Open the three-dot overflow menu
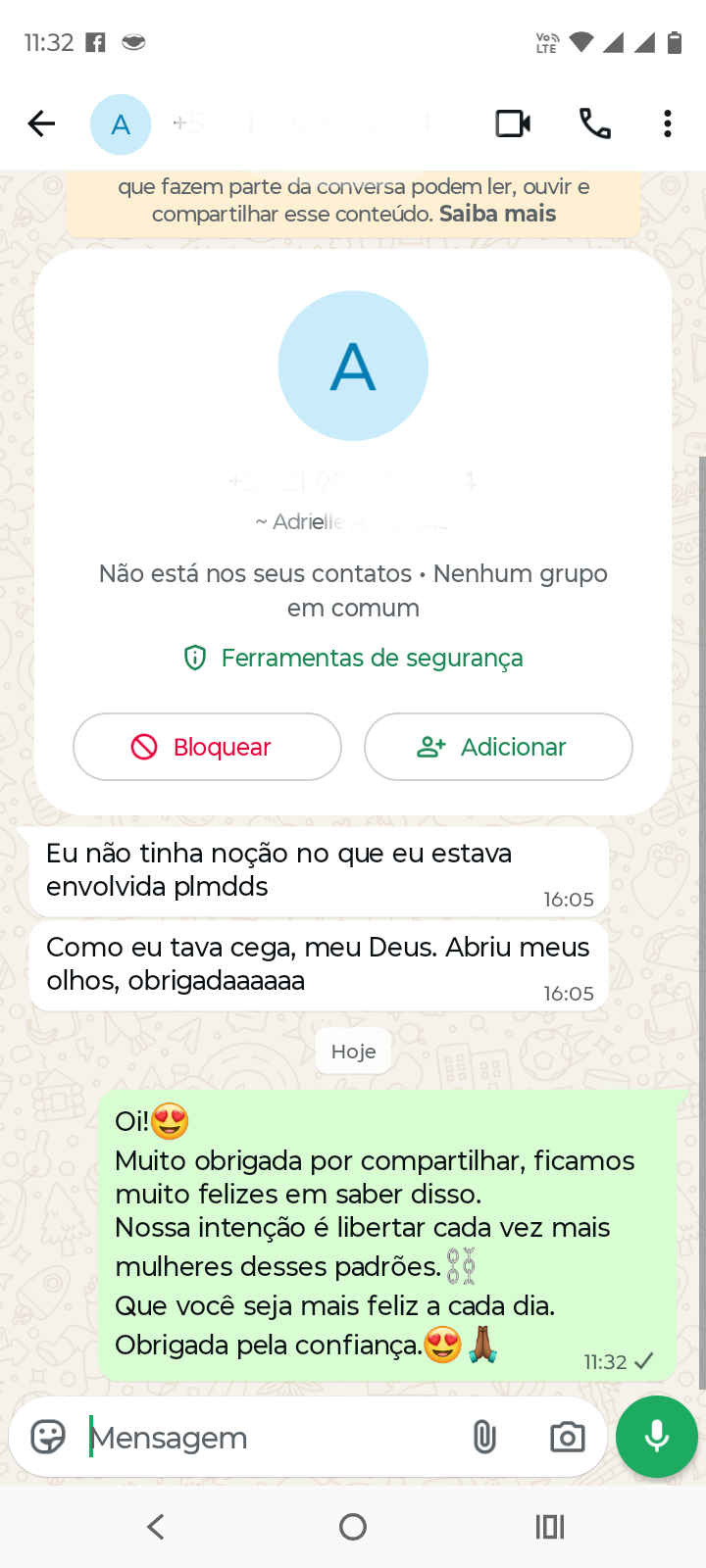The height and width of the screenshot is (1568, 706). pyautogui.click(x=668, y=123)
